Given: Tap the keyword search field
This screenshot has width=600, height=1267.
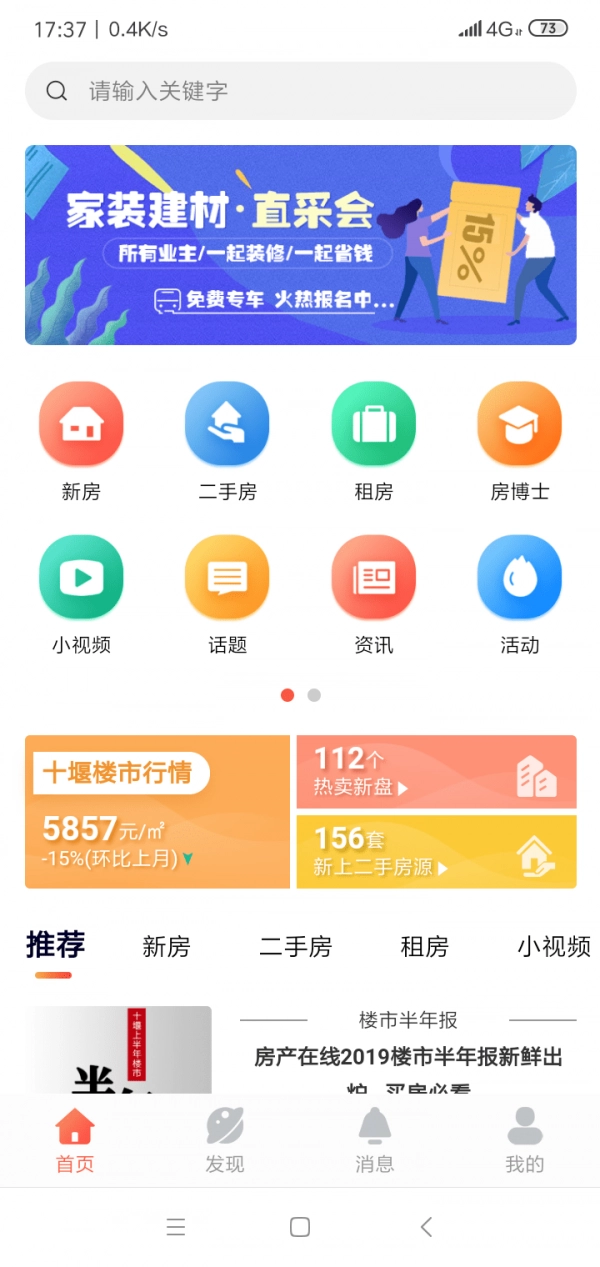Looking at the screenshot, I should click(300, 91).
